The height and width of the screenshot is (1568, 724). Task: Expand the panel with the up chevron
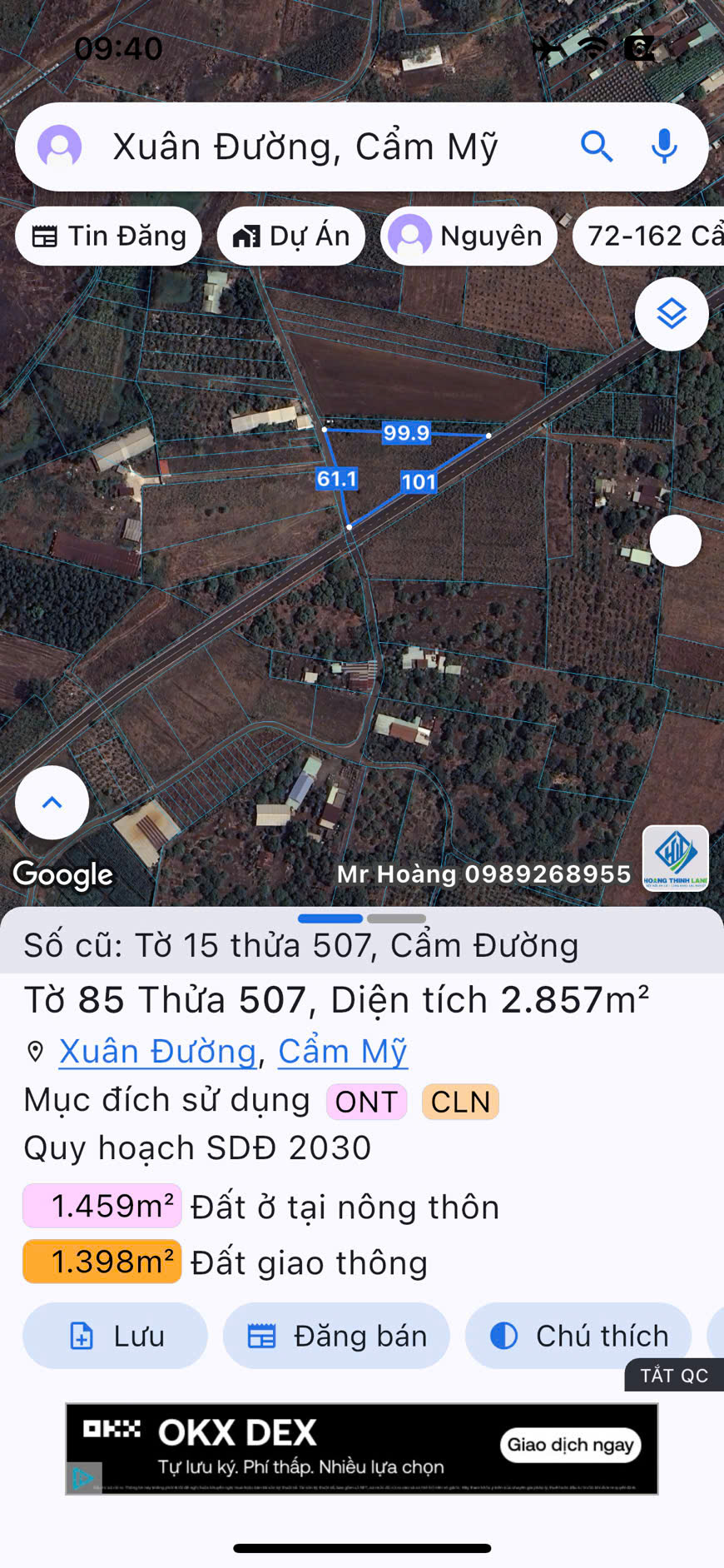[x=52, y=803]
